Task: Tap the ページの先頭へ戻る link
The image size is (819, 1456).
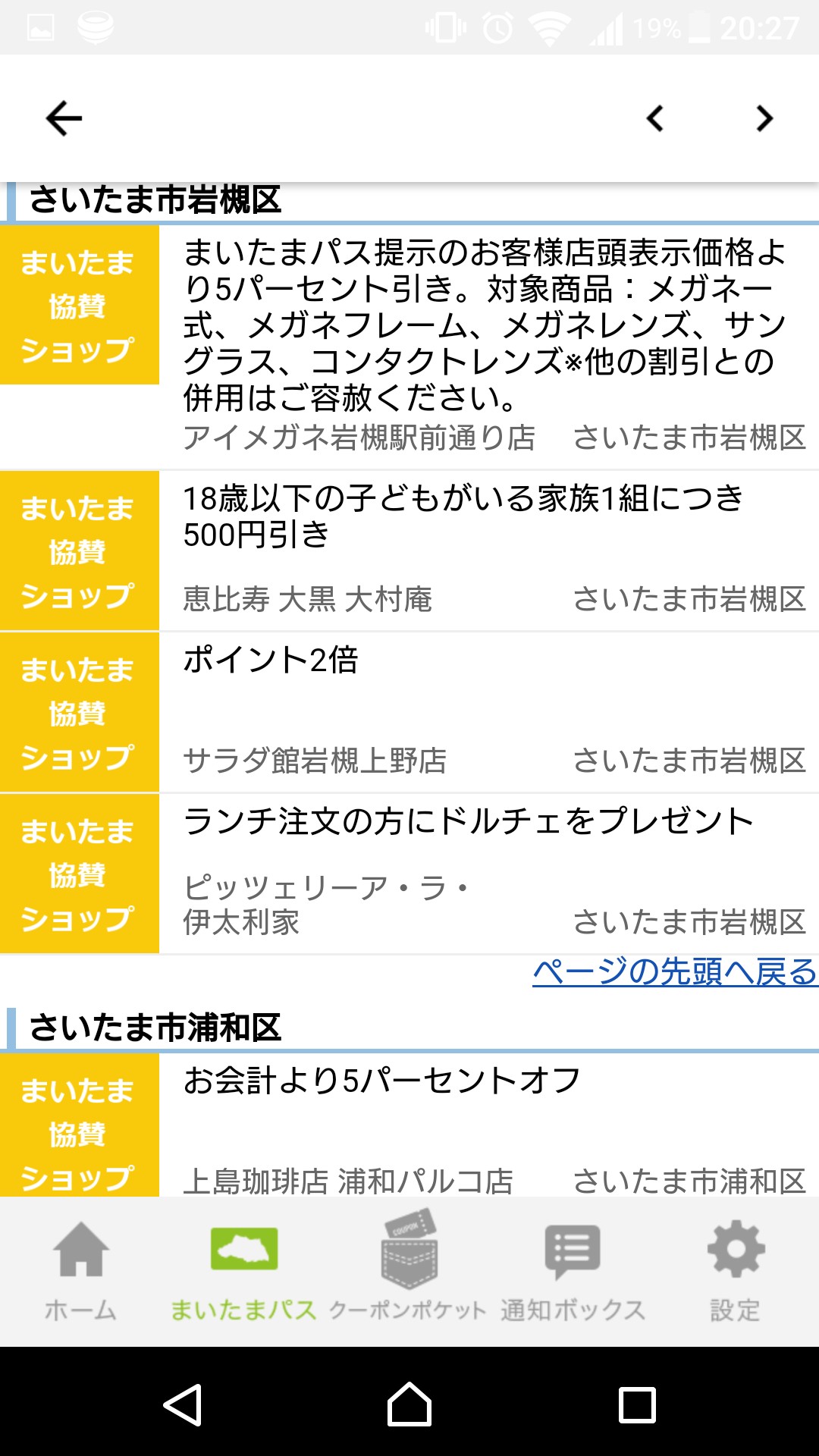Action: coord(675,972)
